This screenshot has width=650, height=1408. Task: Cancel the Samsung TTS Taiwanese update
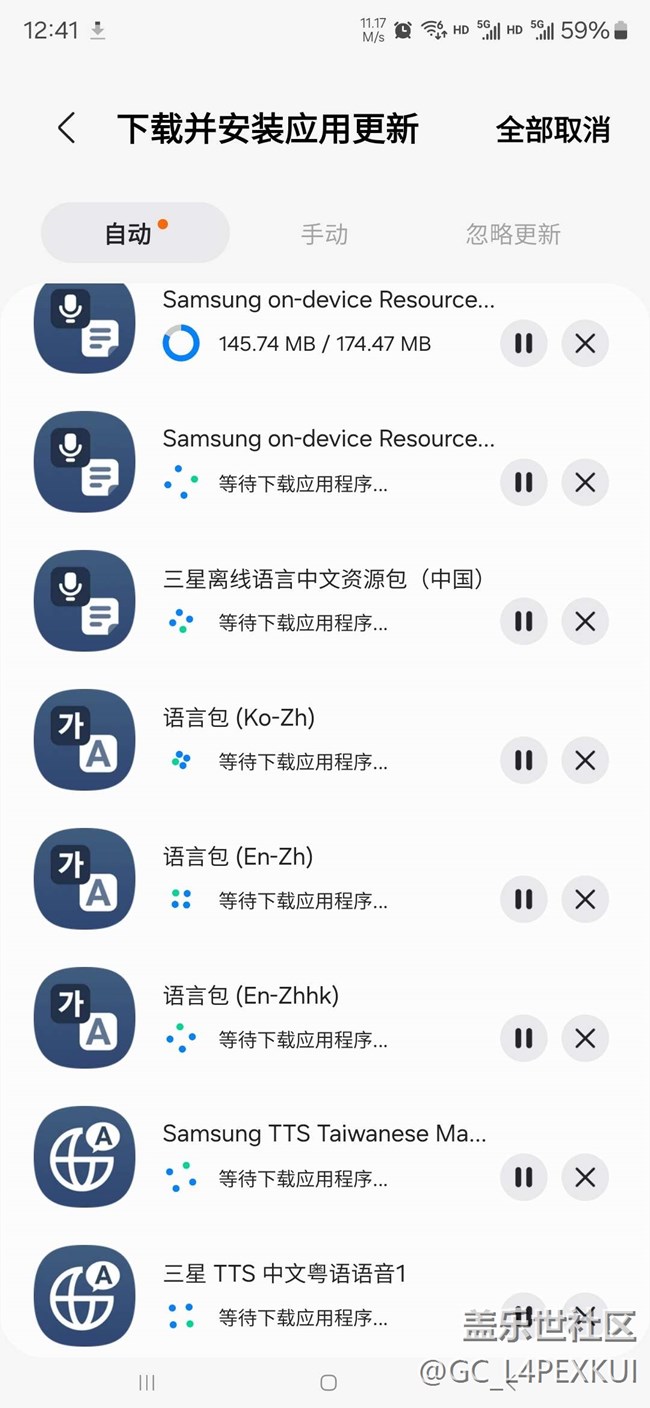pos(585,1178)
